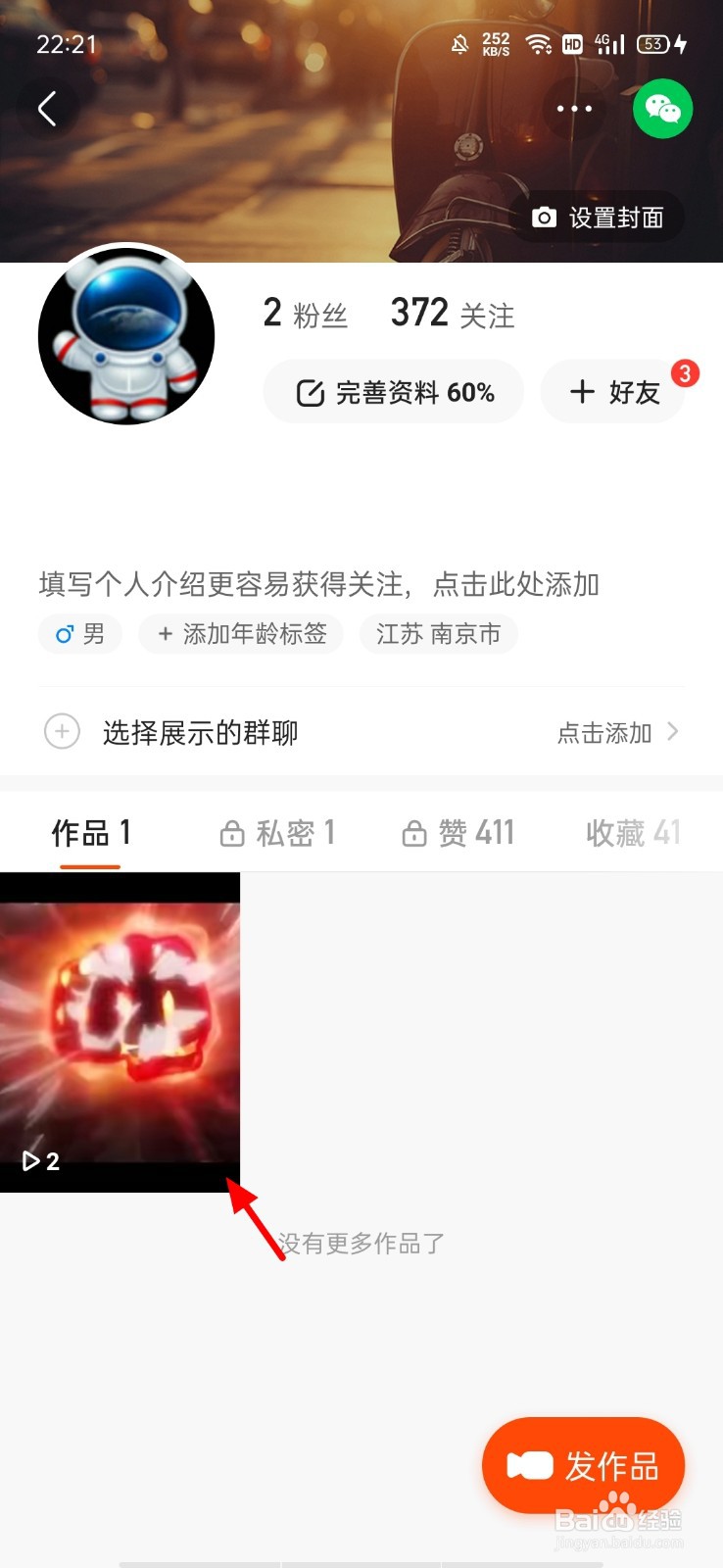
Task: Select 添加年龄标签 to add age tag
Action: coord(241,634)
